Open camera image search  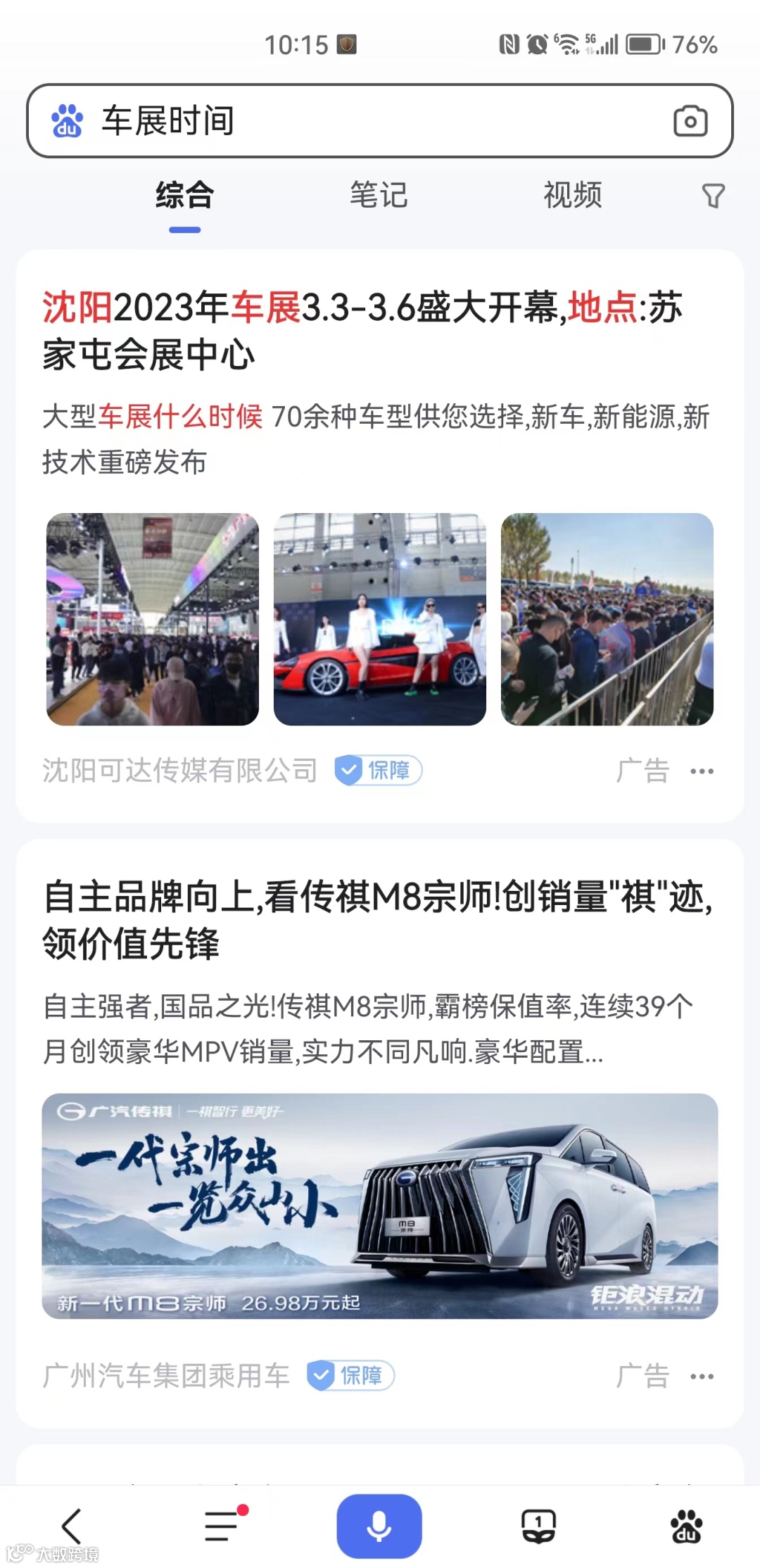pyautogui.click(x=690, y=121)
